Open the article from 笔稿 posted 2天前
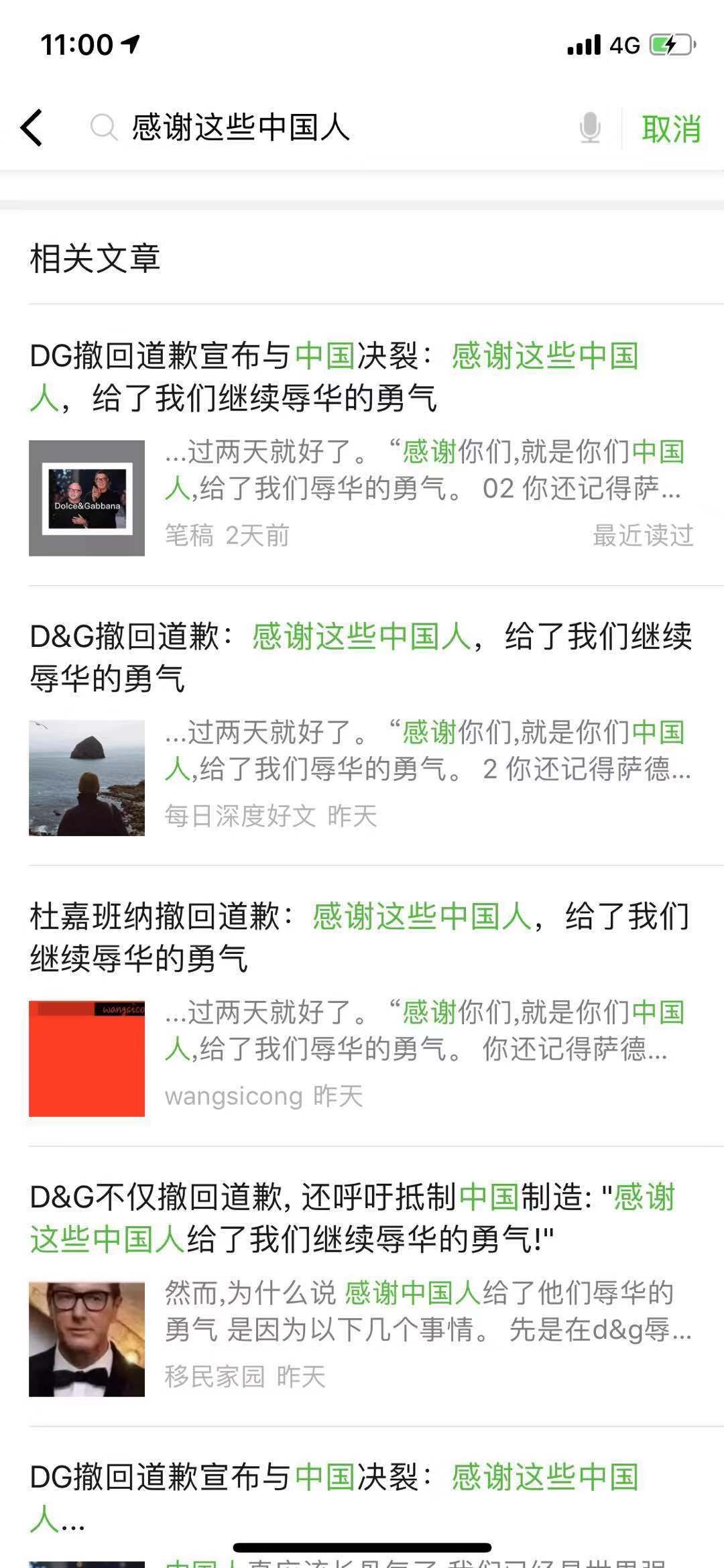 tap(362, 445)
